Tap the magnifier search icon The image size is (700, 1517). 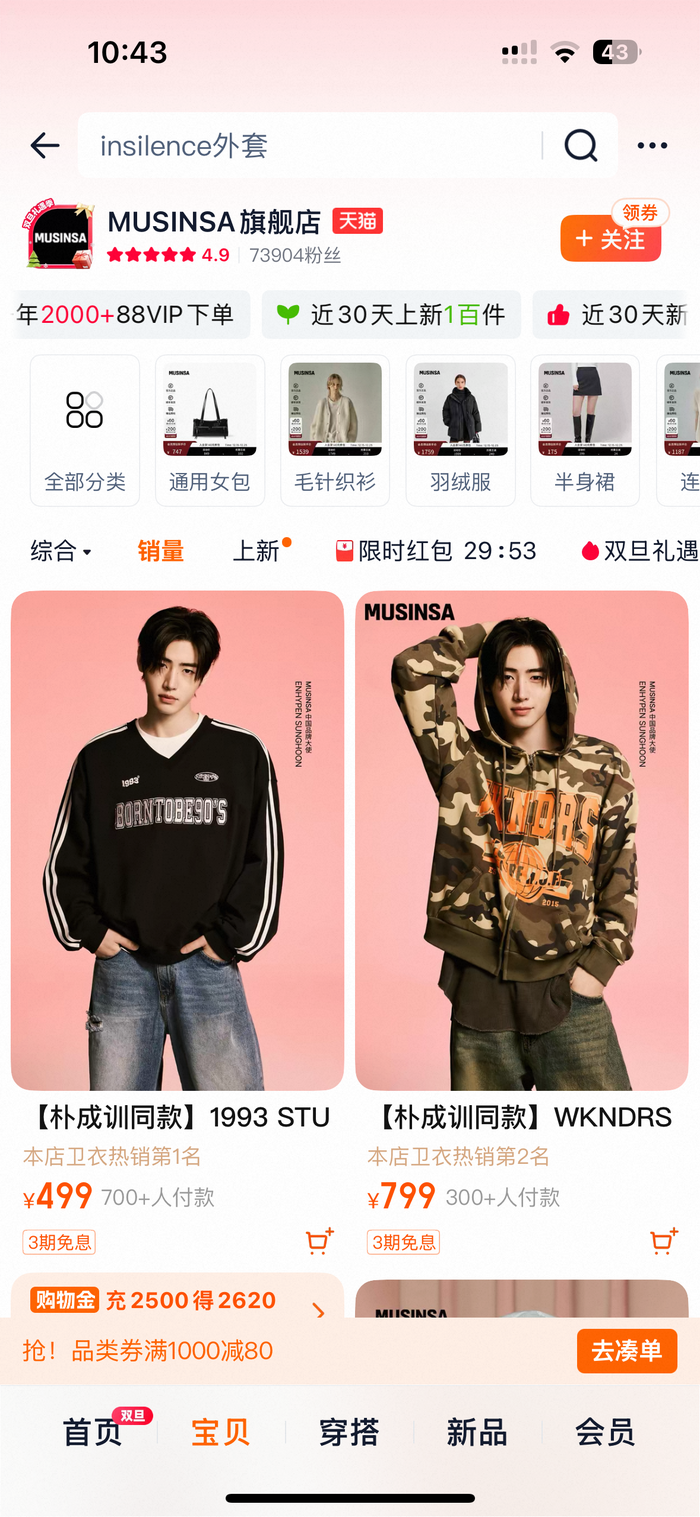point(580,146)
